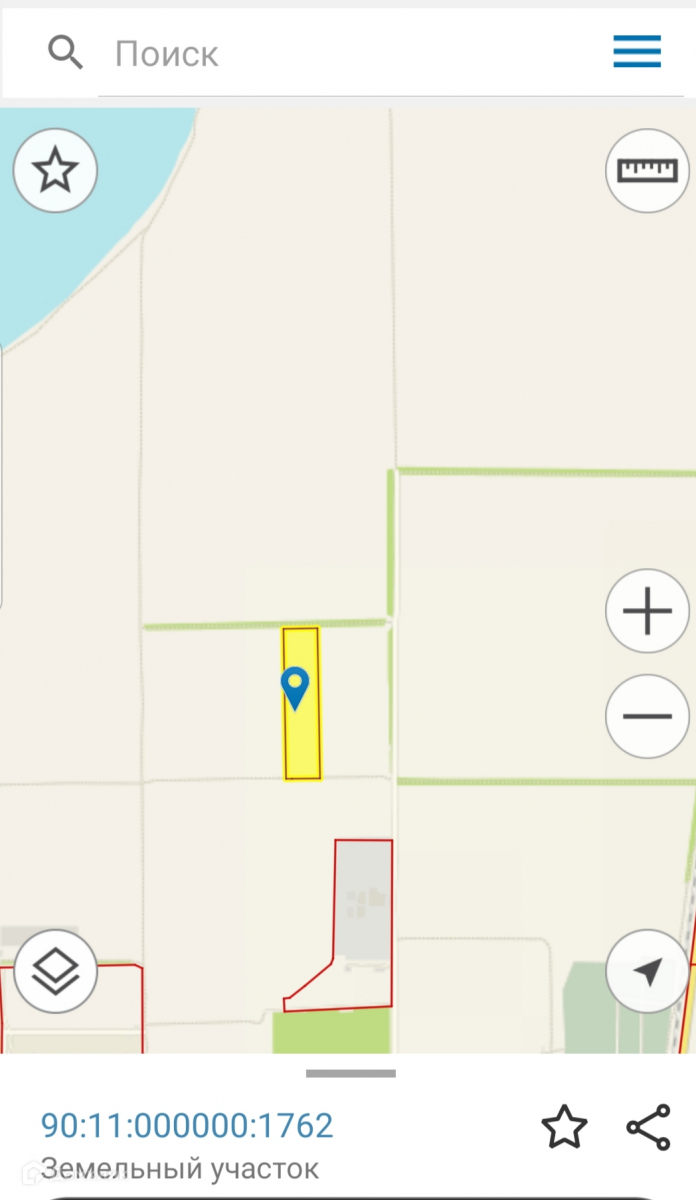Image resolution: width=696 pixels, height=1200 pixels.
Task: Activate the ruler measurement tool
Action: coord(647,171)
